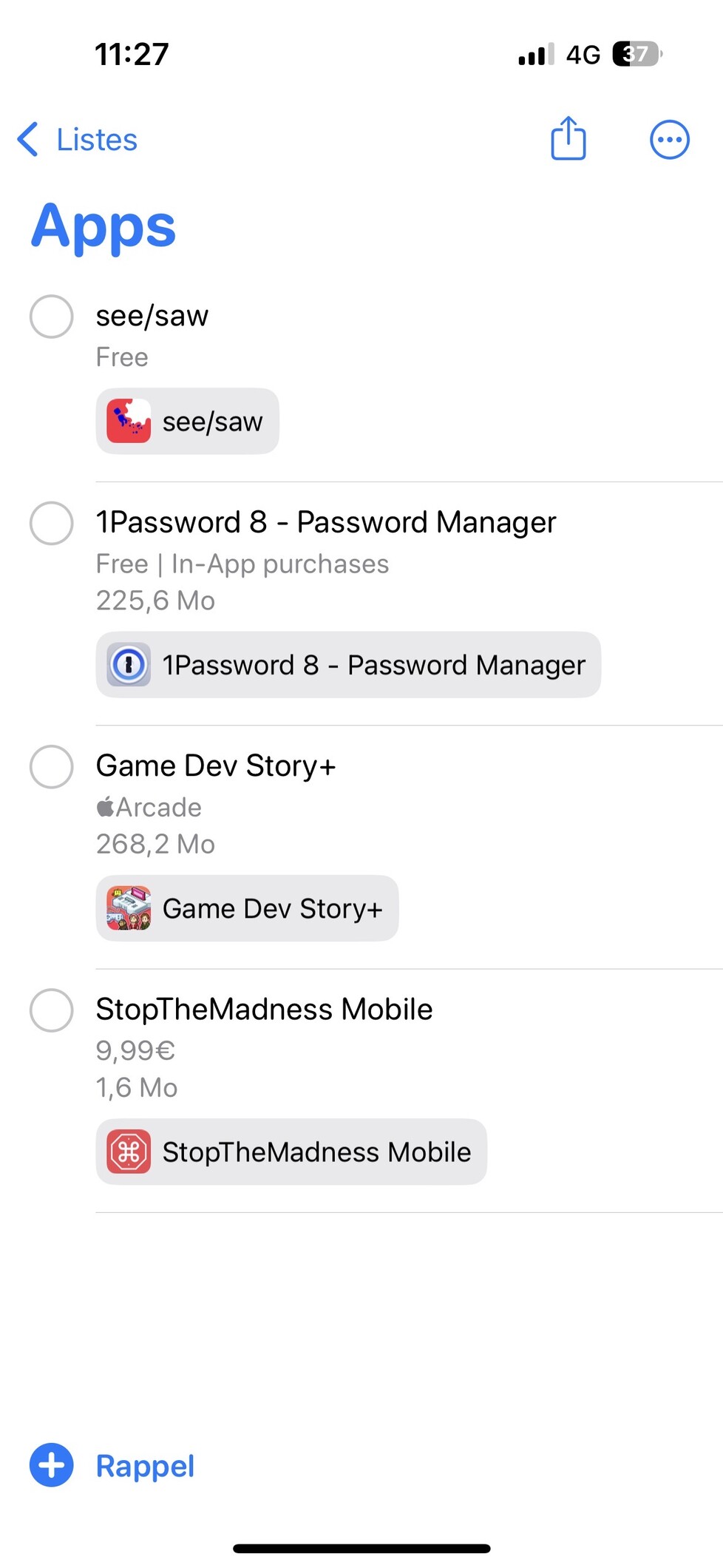
Task: Add a new Rappel
Action: (112, 1464)
